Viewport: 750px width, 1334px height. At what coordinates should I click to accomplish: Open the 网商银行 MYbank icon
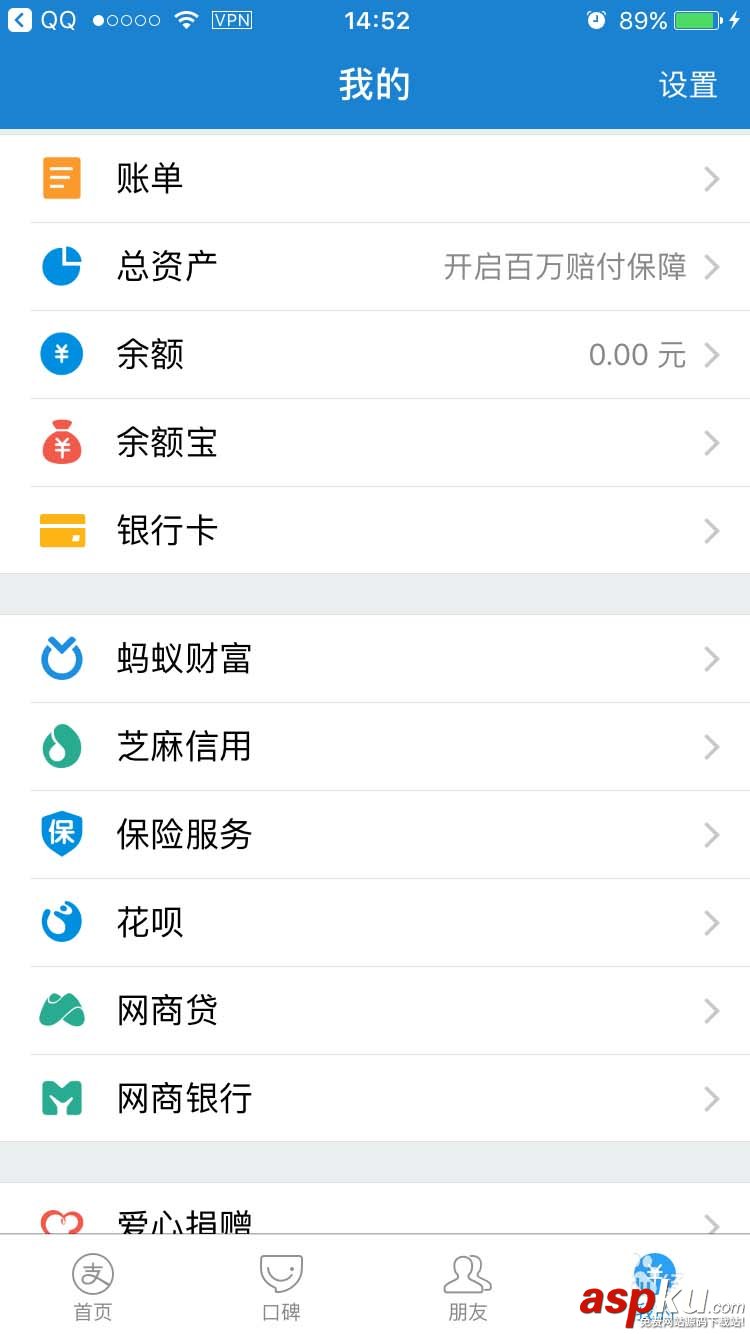point(60,1098)
